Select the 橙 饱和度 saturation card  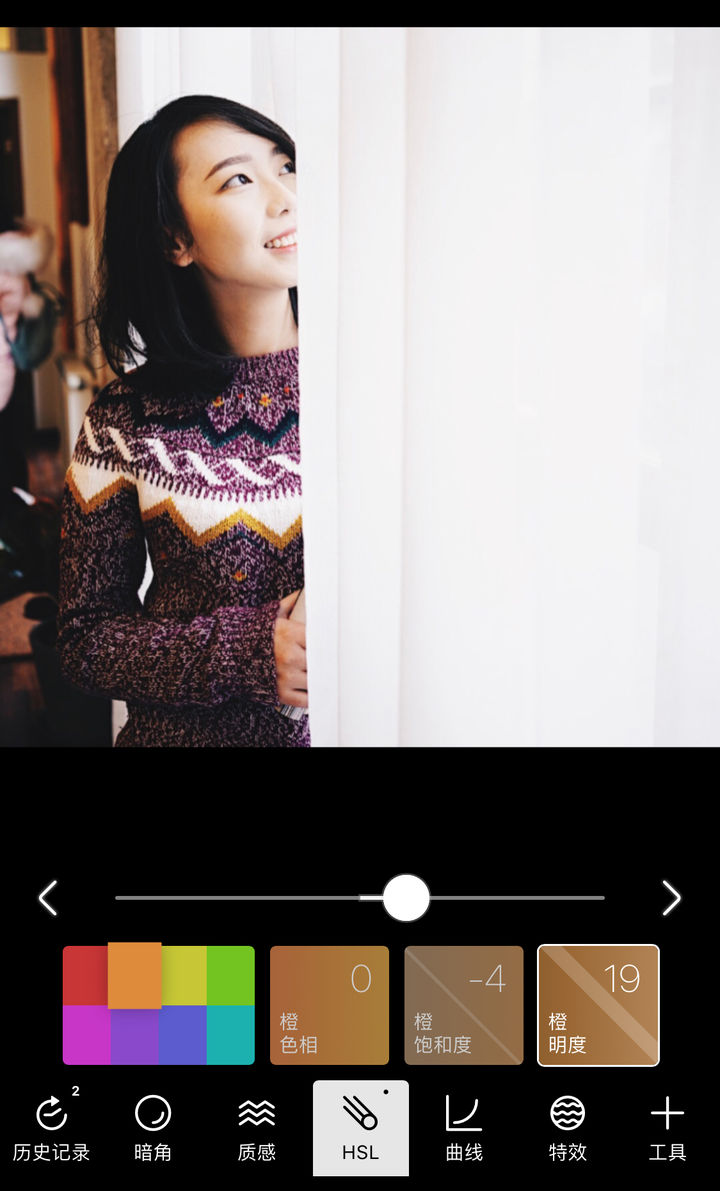coord(463,1005)
